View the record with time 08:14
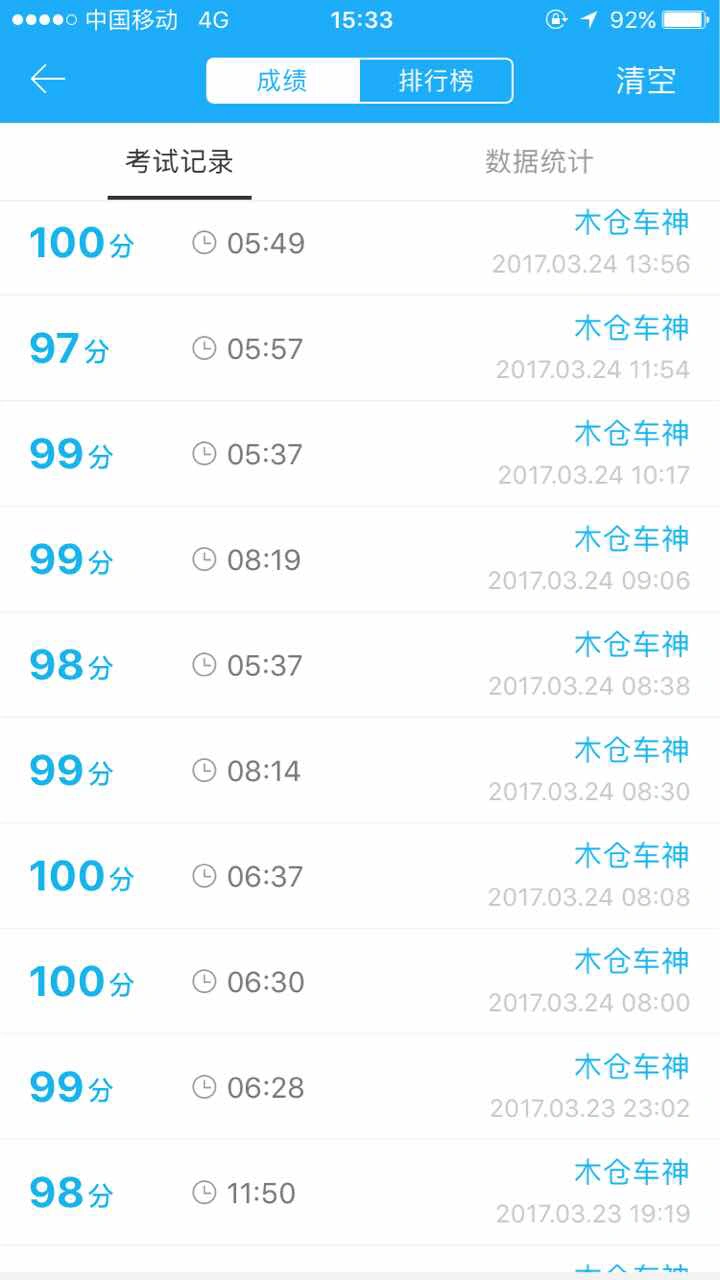The height and width of the screenshot is (1280, 720). point(360,770)
